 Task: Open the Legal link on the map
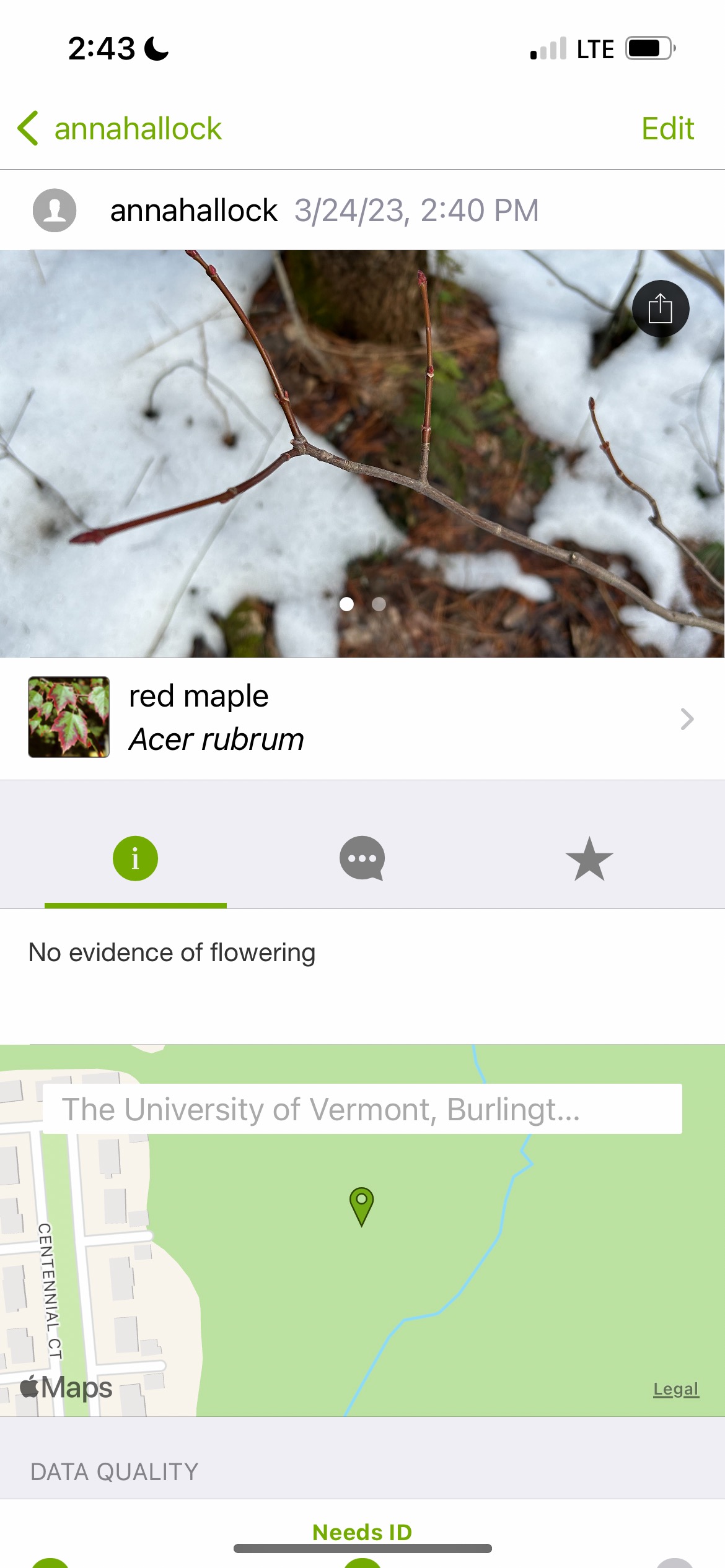coord(675,1389)
